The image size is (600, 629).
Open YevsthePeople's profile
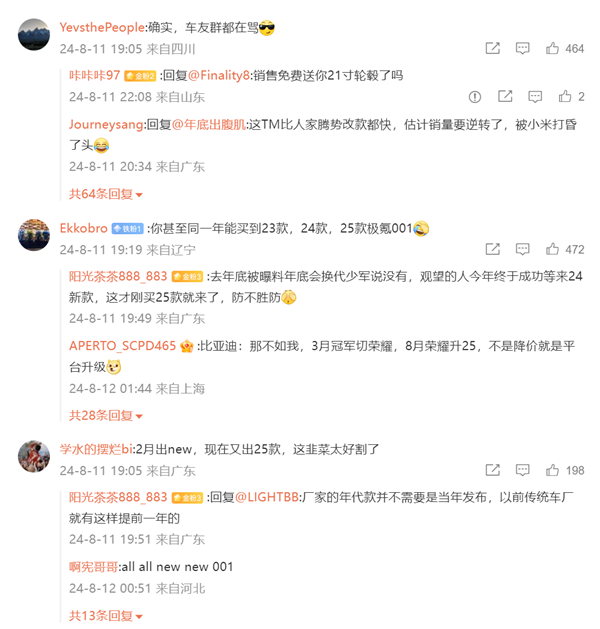point(102,28)
